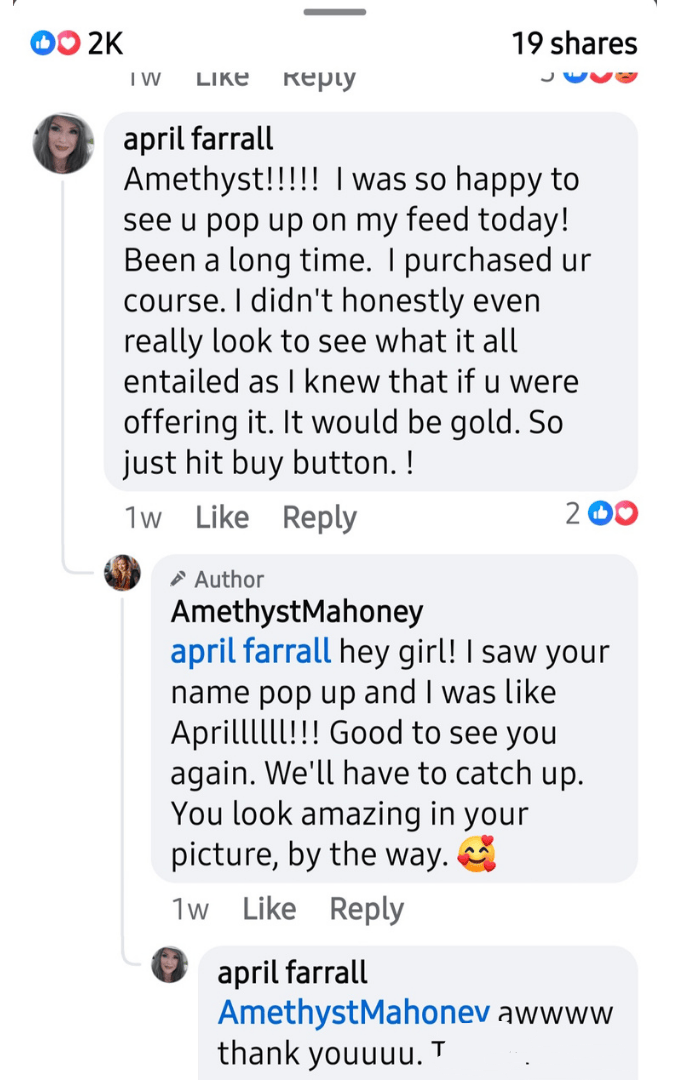
Task: Open AmethystMahoney author name
Action: coord(296,610)
